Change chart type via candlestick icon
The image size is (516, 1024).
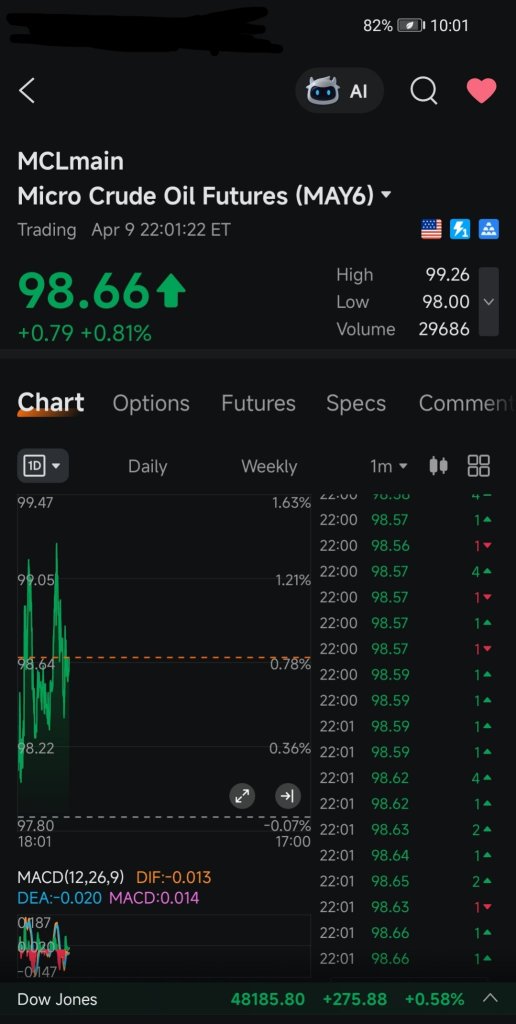[438, 466]
